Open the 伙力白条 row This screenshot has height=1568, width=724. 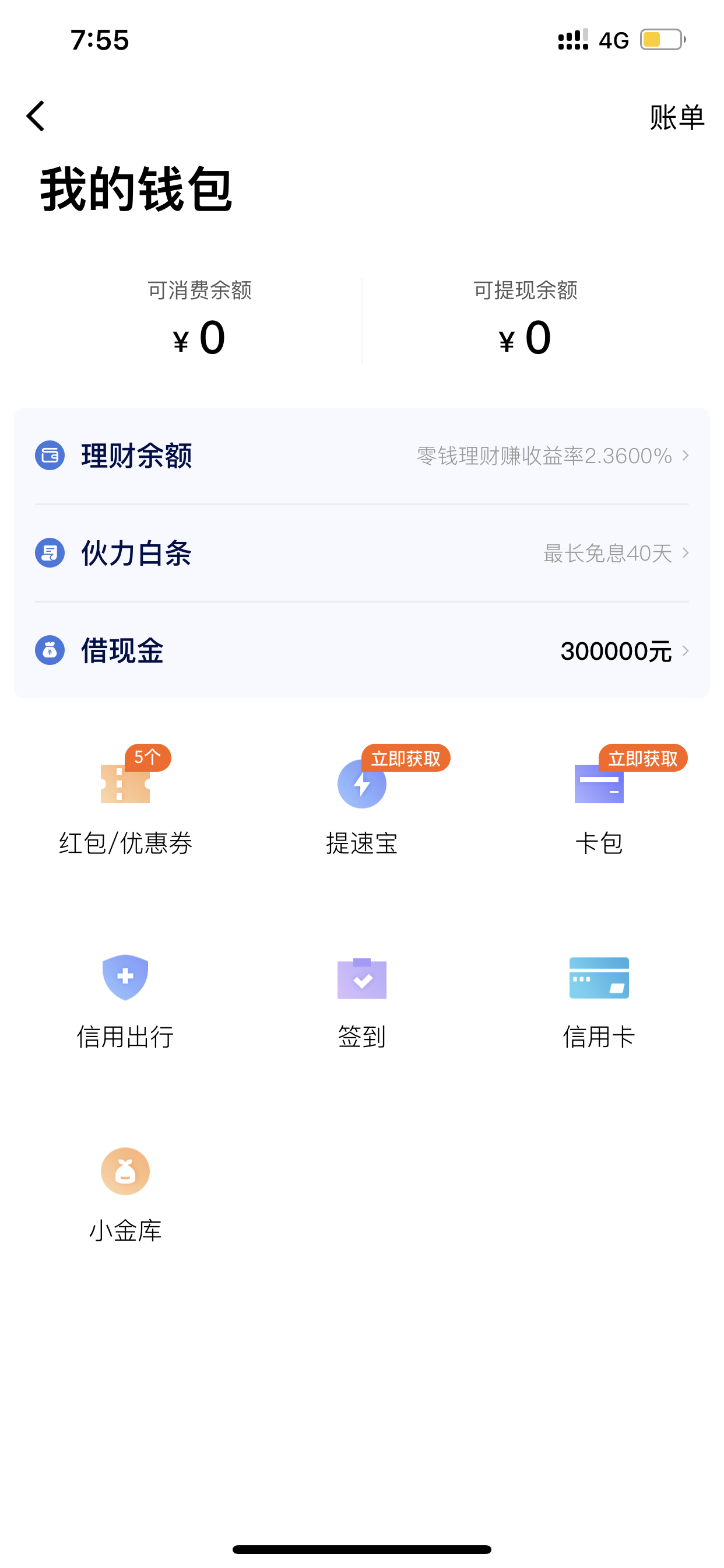click(x=362, y=552)
